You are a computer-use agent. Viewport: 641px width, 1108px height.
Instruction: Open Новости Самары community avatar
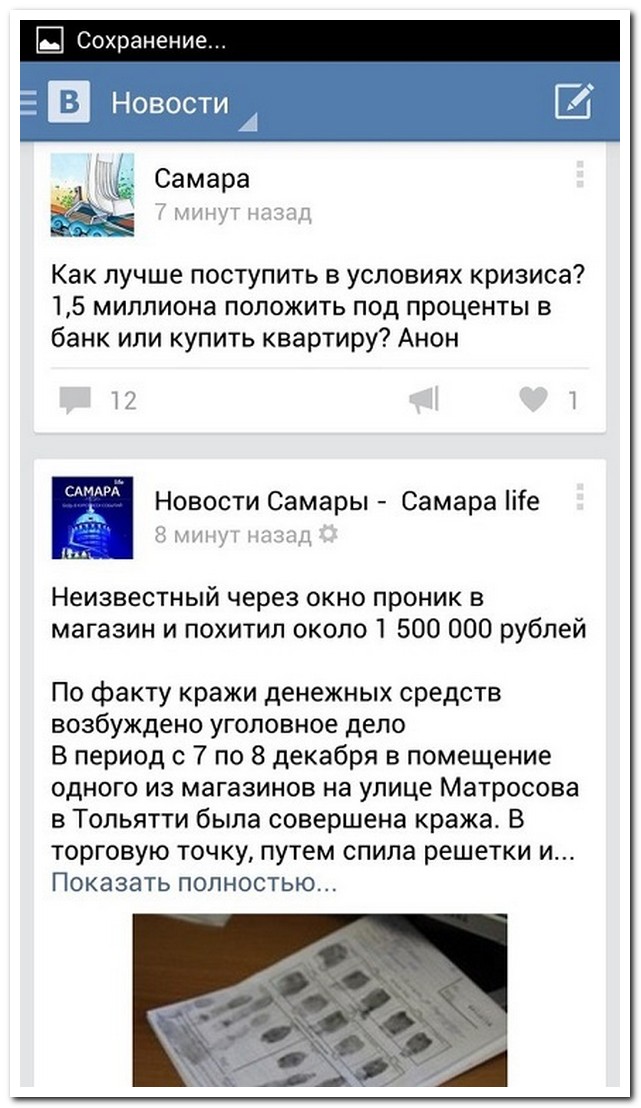coord(92,517)
